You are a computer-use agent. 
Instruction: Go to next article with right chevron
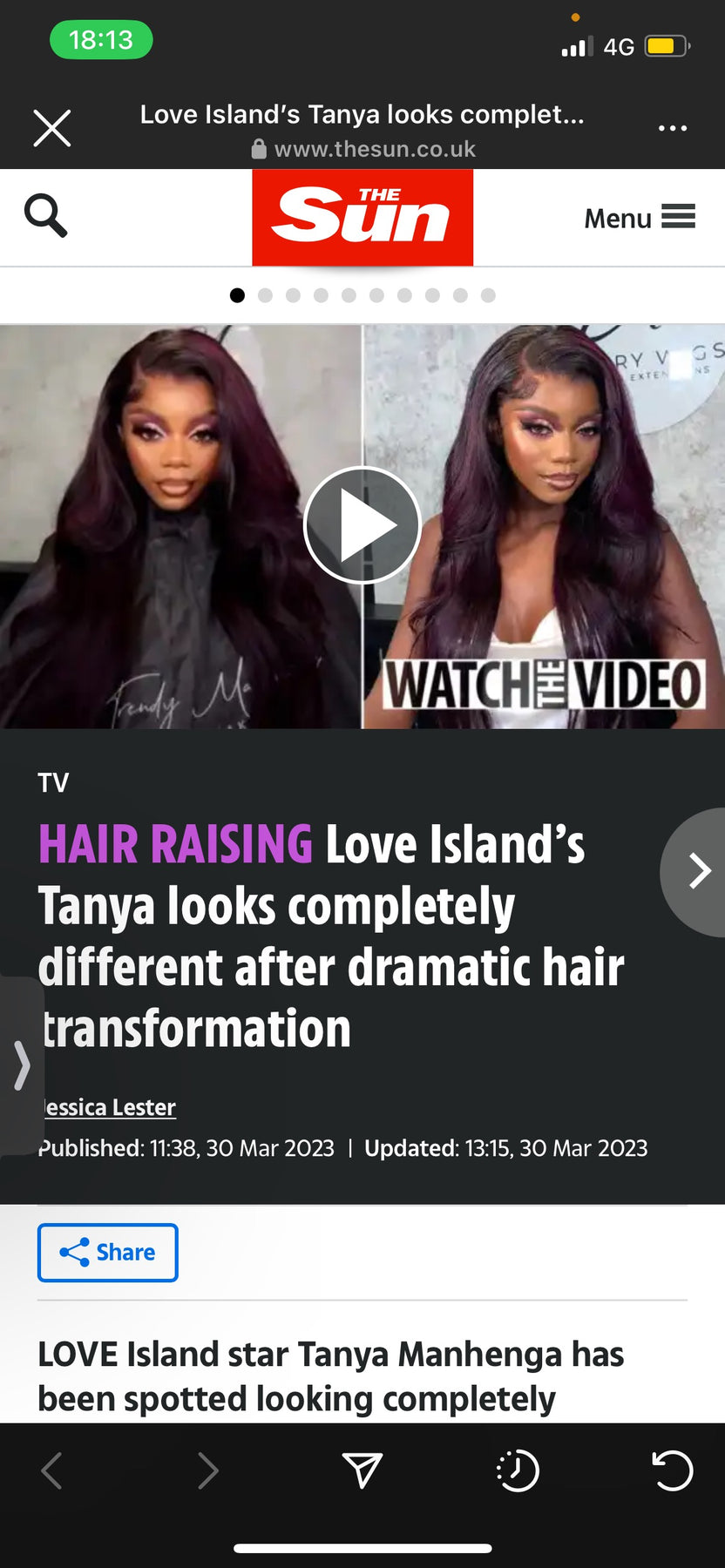tap(695, 871)
